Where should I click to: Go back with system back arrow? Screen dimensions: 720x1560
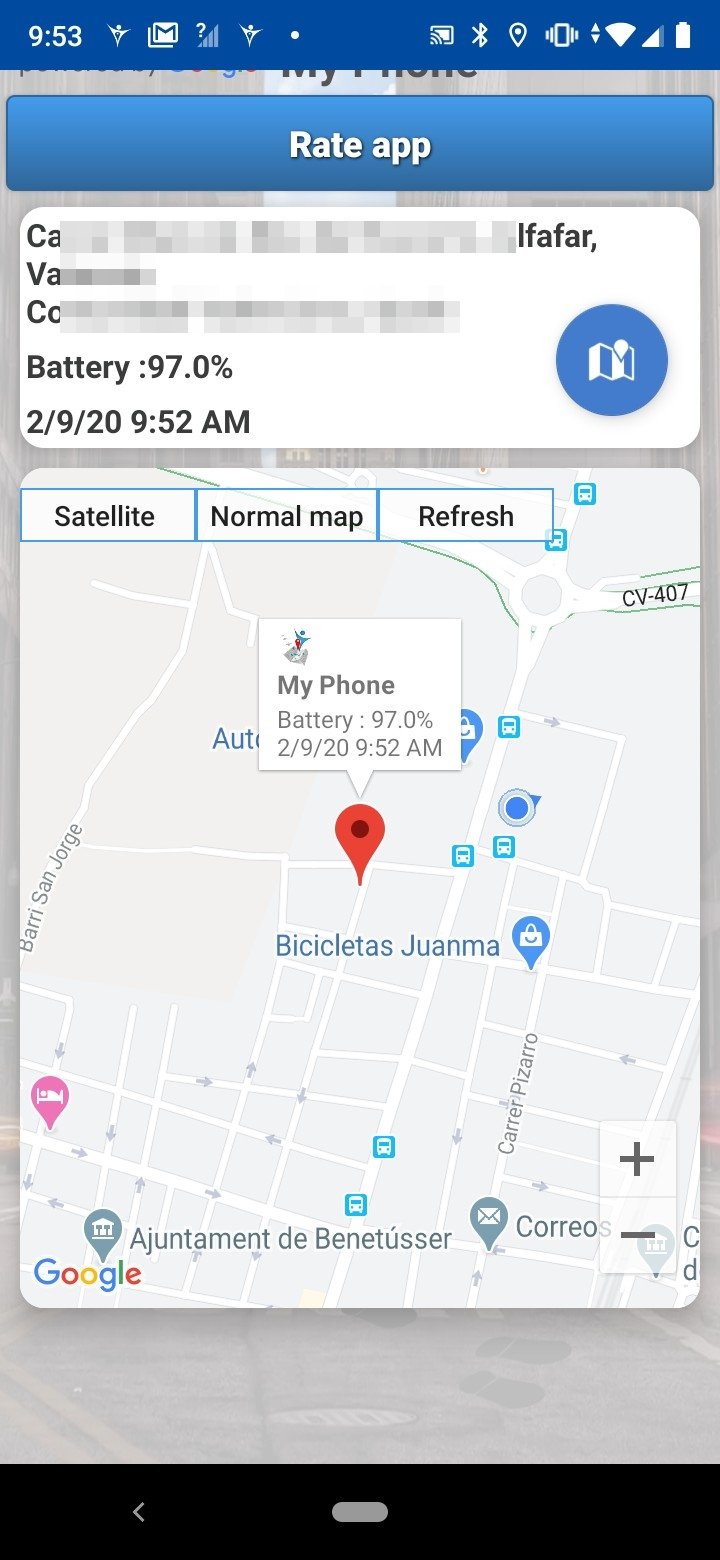[139, 1512]
